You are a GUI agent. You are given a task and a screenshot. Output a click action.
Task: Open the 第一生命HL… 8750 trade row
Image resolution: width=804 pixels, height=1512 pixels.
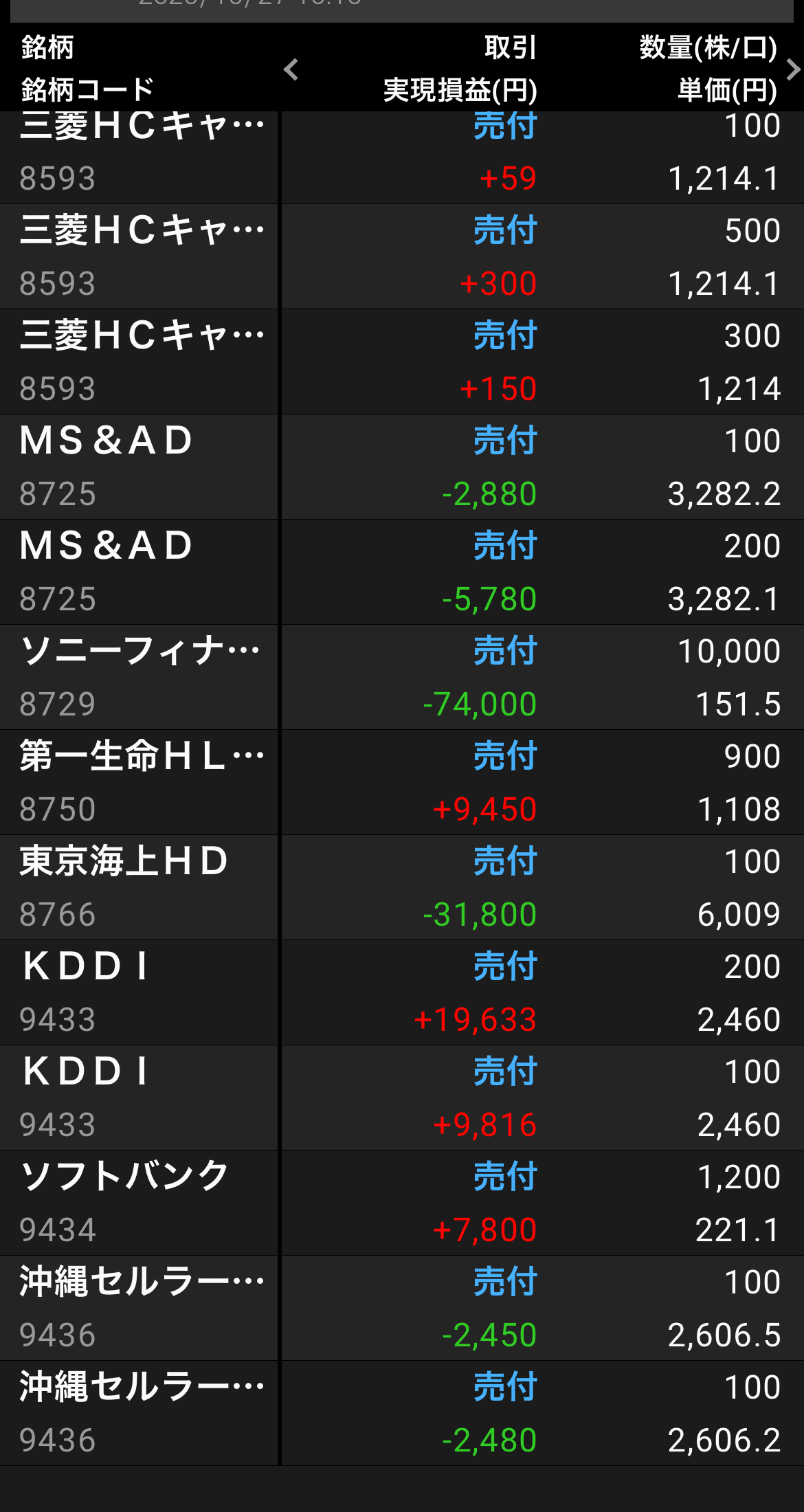402,782
